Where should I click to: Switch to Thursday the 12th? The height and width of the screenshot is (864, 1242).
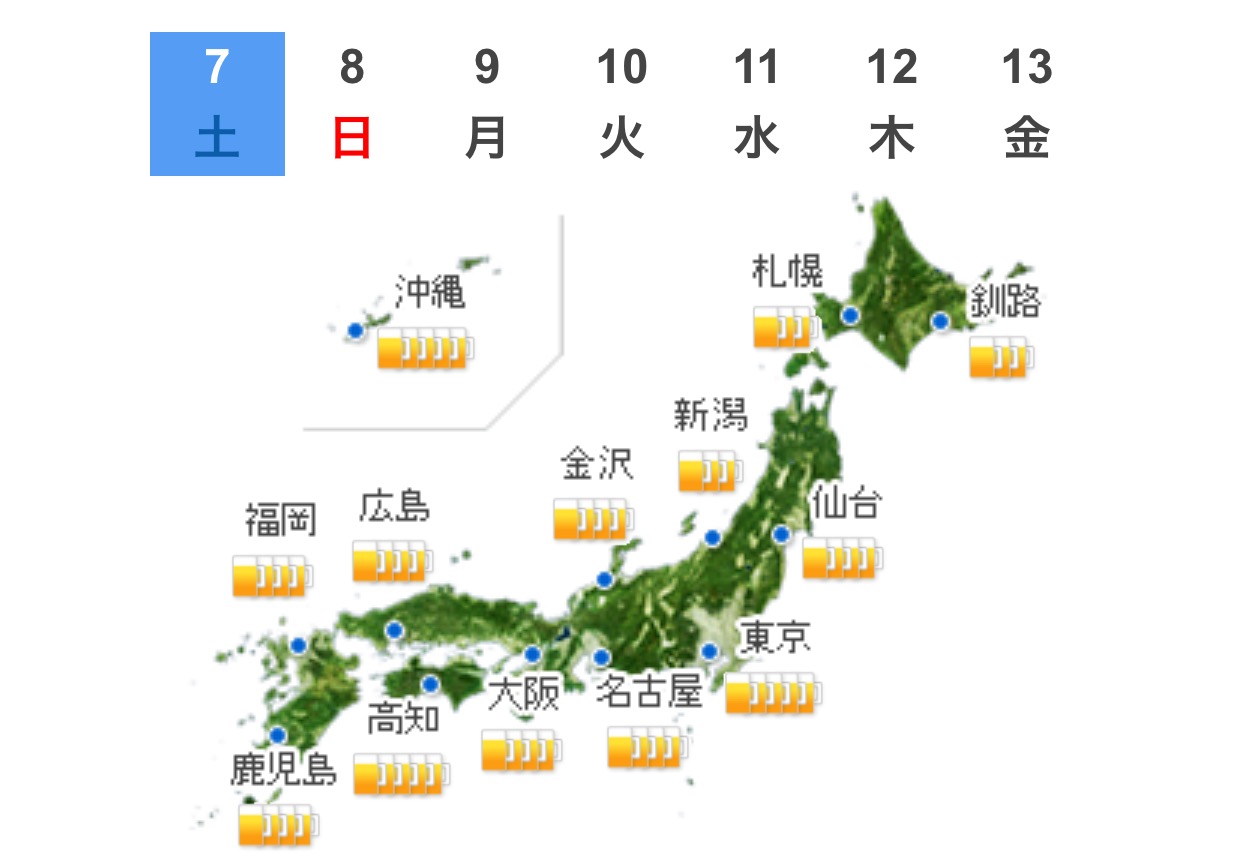tap(892, 104)
